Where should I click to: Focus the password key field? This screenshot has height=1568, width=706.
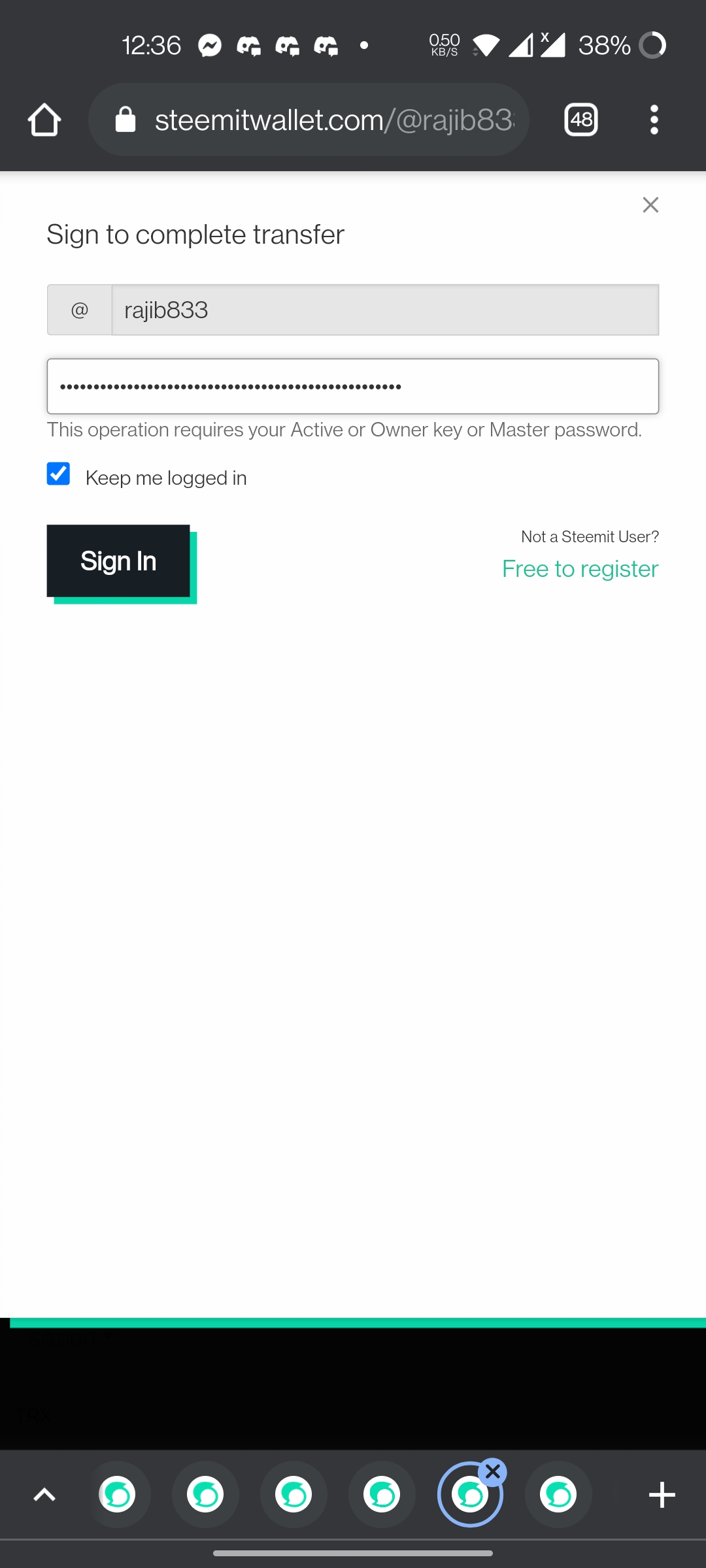click(353, 386)
